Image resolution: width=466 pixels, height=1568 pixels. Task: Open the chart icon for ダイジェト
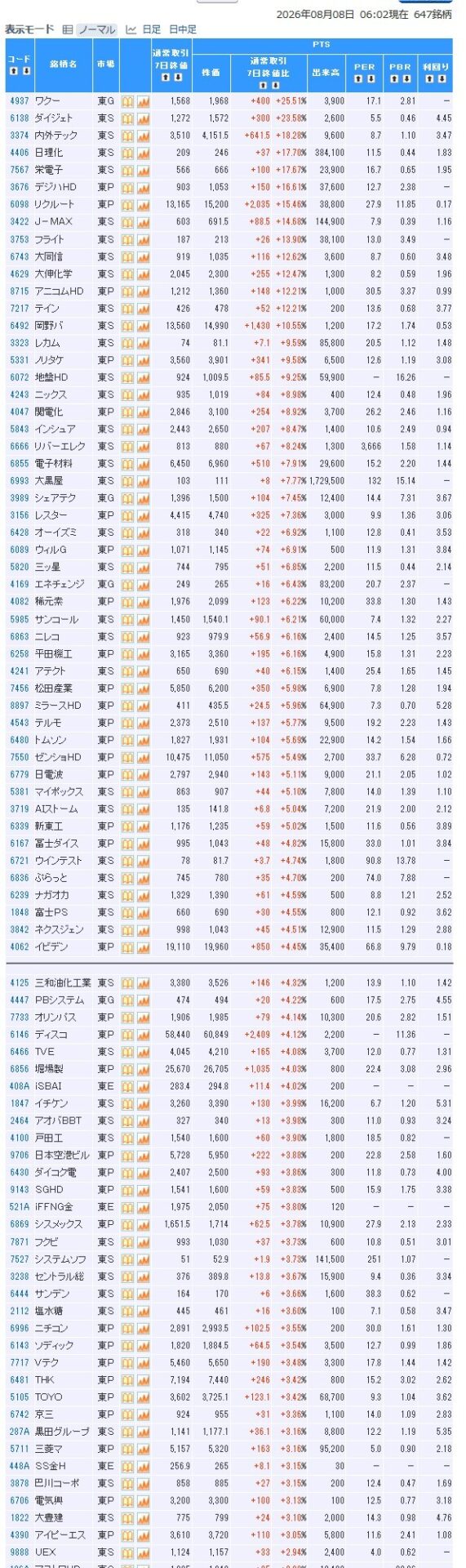click(x=143, y=118)
